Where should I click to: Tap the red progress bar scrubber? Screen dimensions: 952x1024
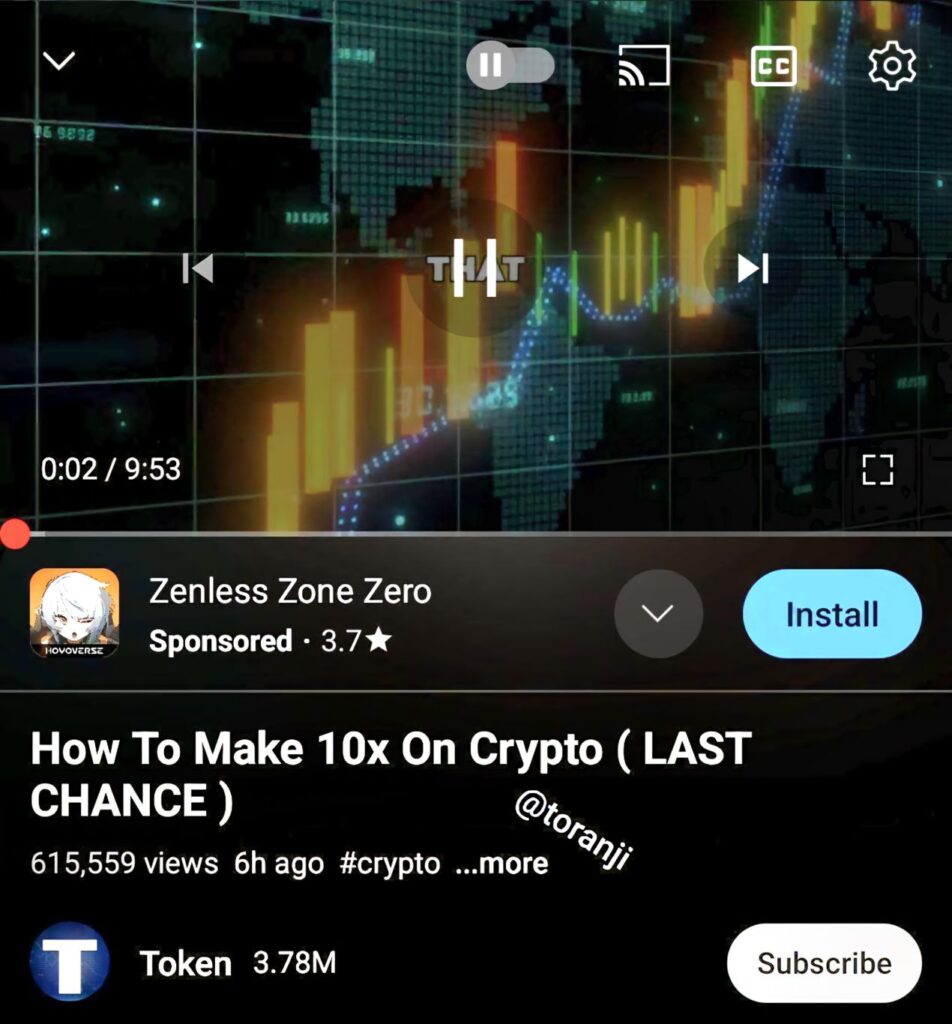14,534
